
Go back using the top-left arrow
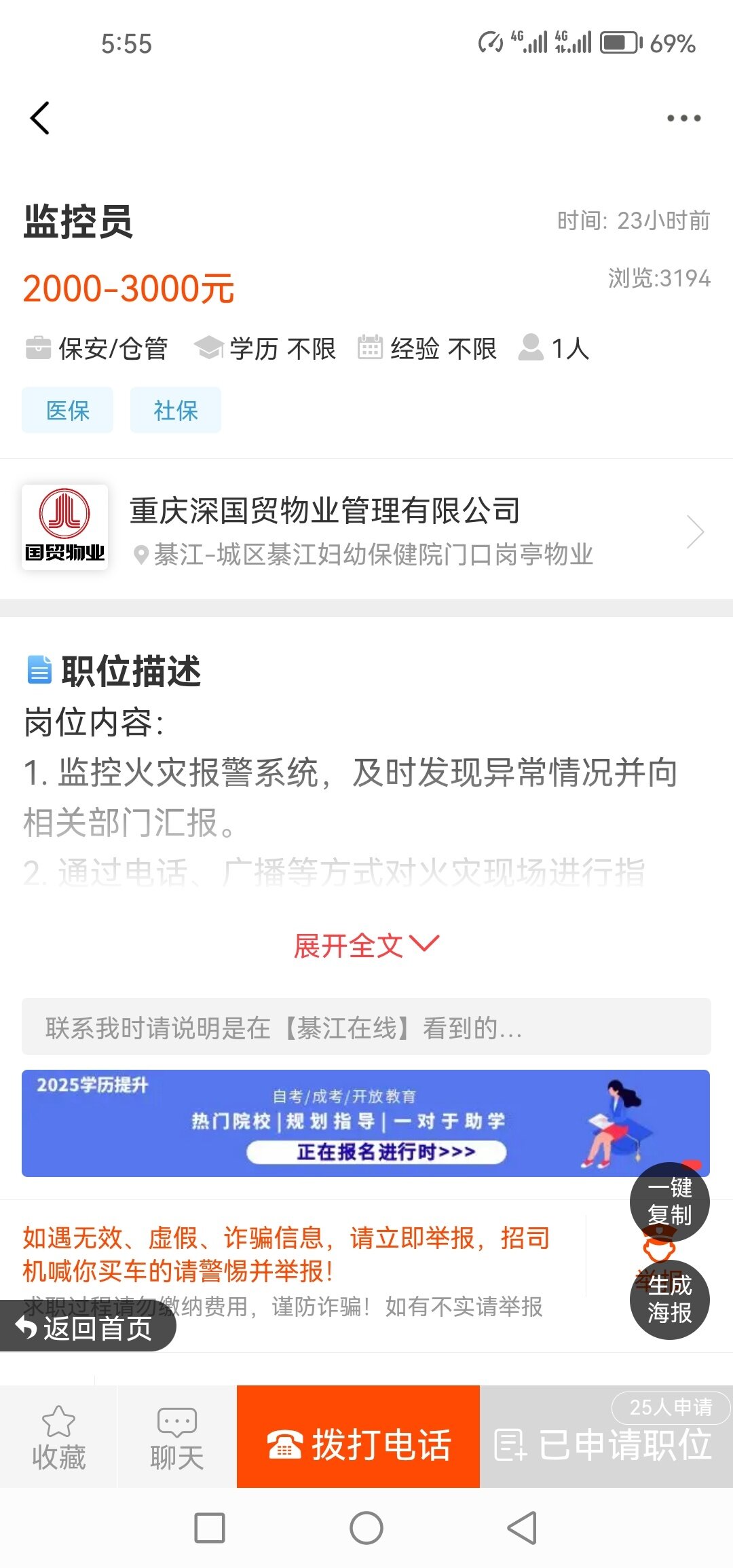[x=41, y=118]
